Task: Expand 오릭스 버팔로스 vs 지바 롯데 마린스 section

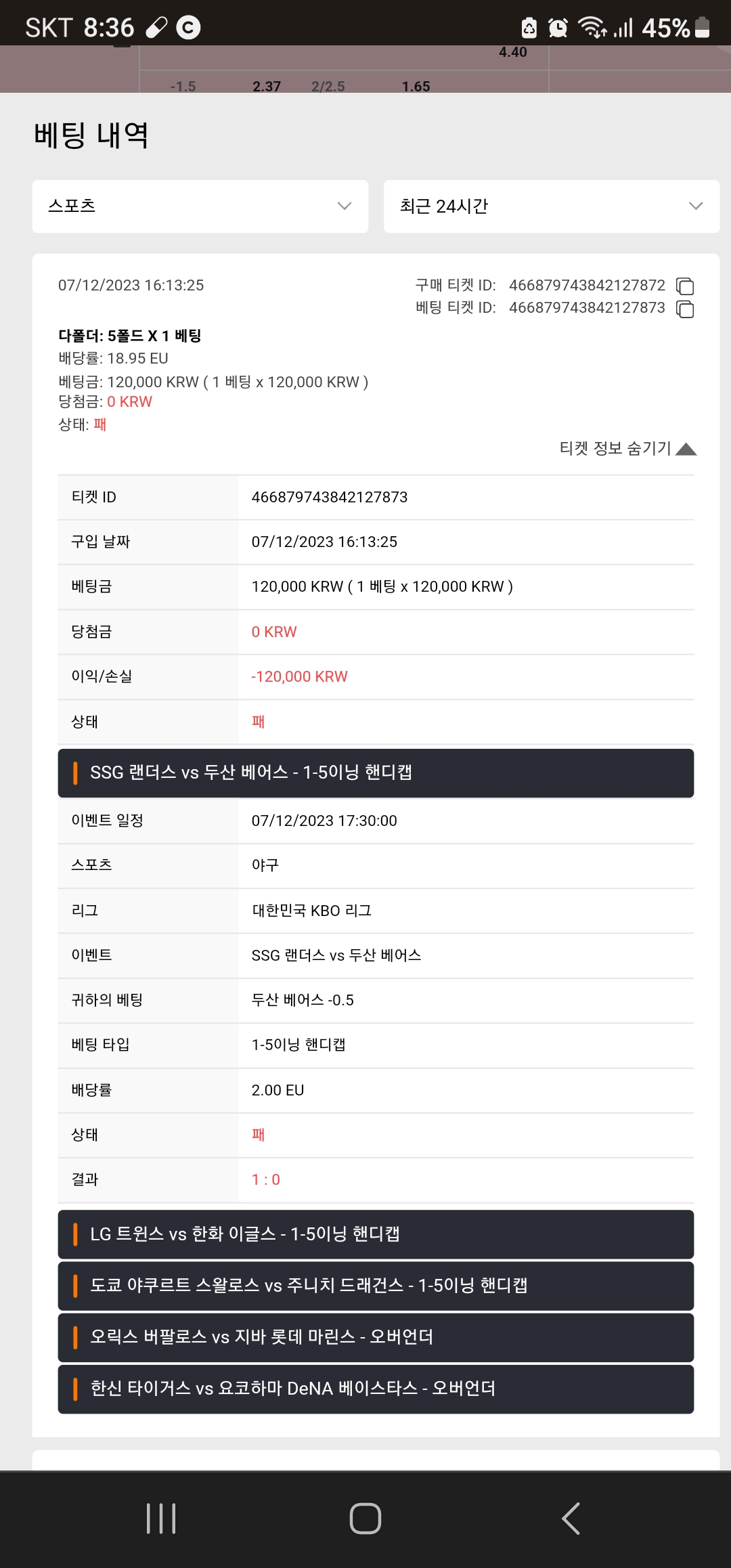Action: pos(376,1337)
